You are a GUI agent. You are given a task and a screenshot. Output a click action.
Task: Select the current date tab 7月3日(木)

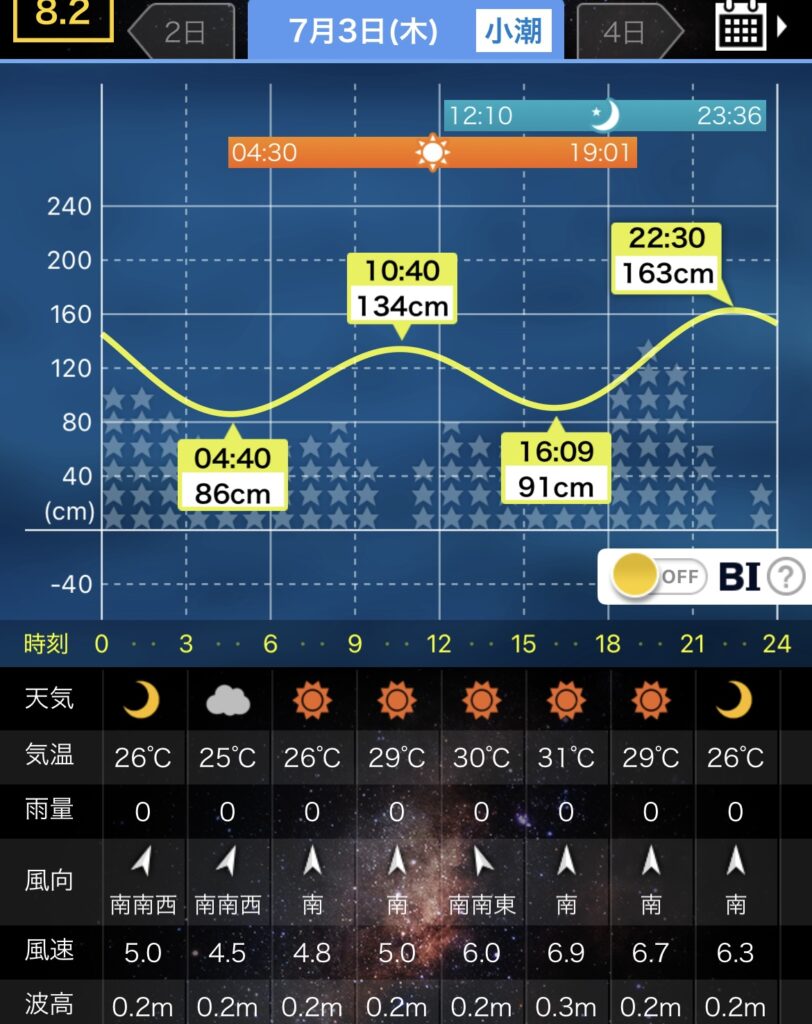pyautogui.click(x=364, y=31)
